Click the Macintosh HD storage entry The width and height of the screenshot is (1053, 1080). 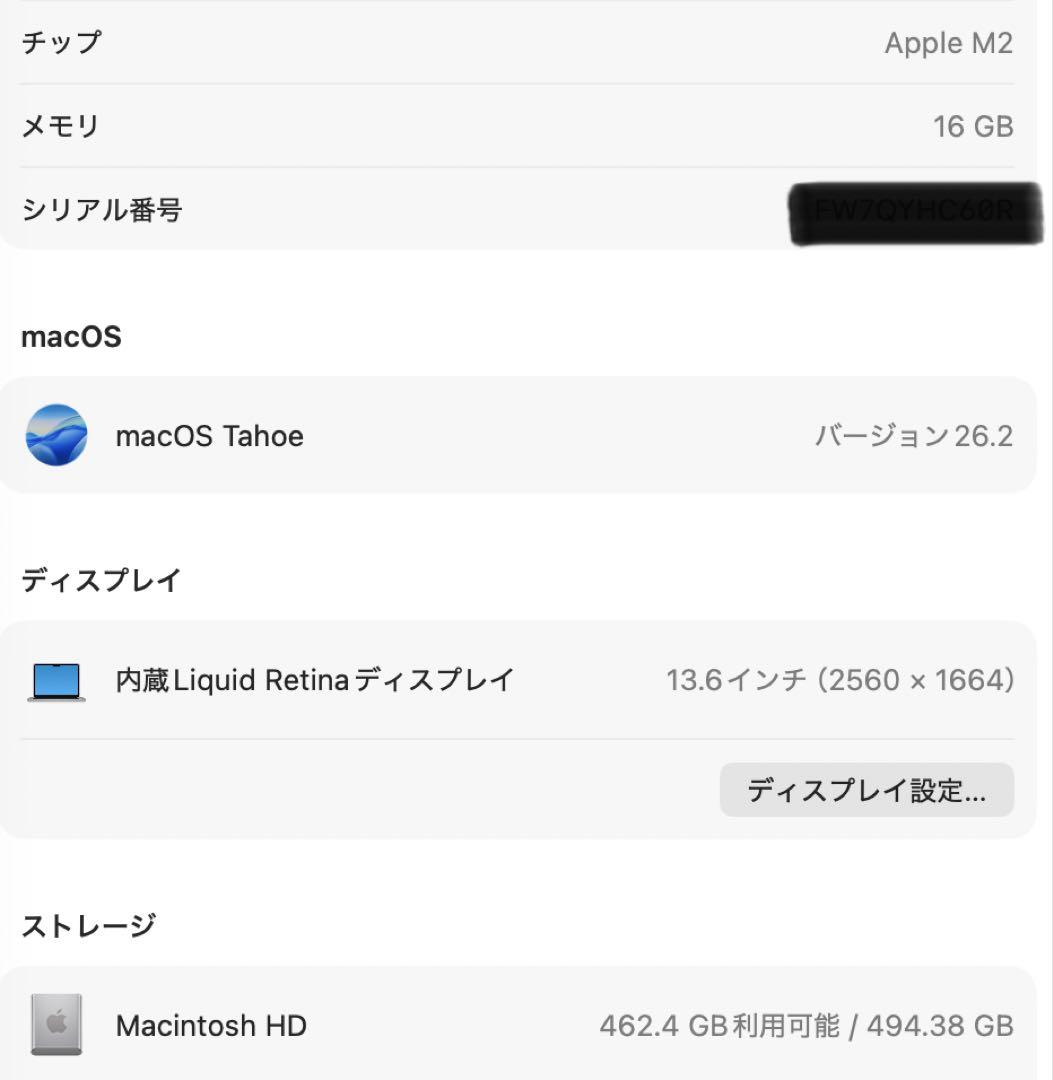211,1024
